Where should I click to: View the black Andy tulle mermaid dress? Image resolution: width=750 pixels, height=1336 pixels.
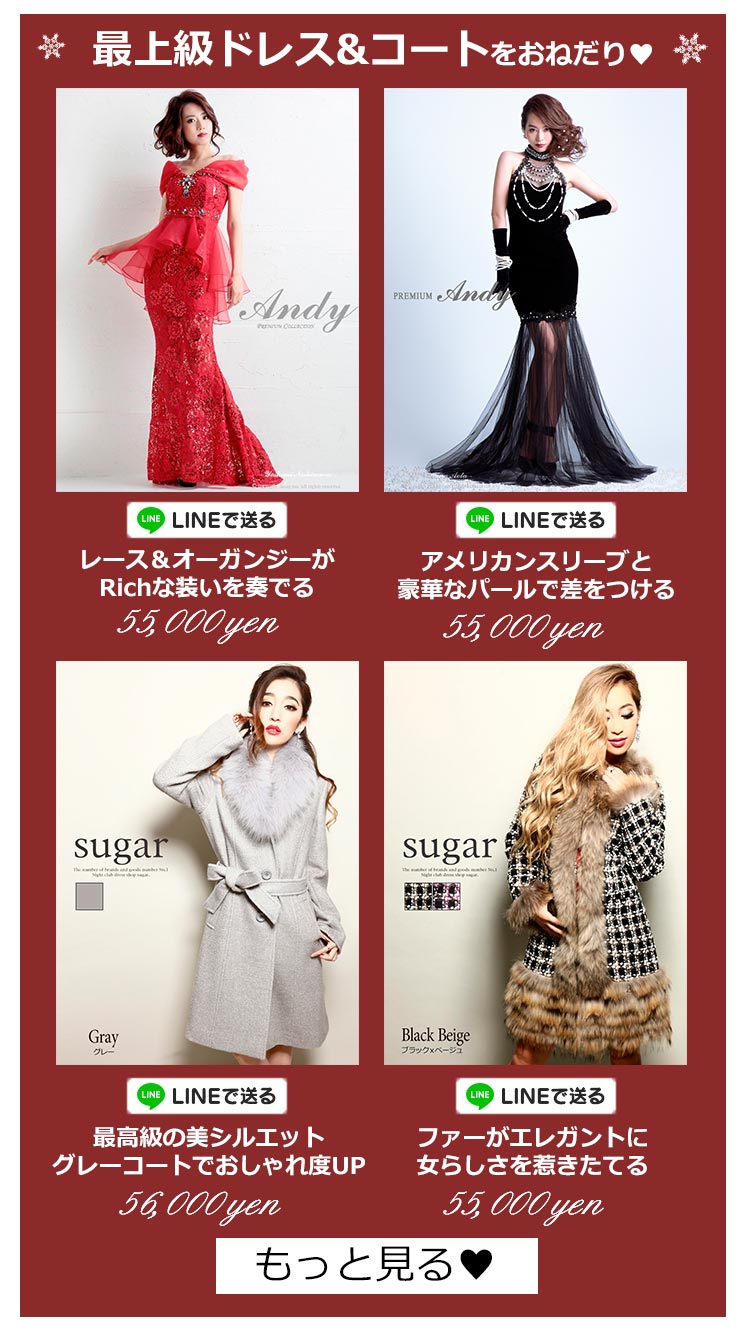536,290
